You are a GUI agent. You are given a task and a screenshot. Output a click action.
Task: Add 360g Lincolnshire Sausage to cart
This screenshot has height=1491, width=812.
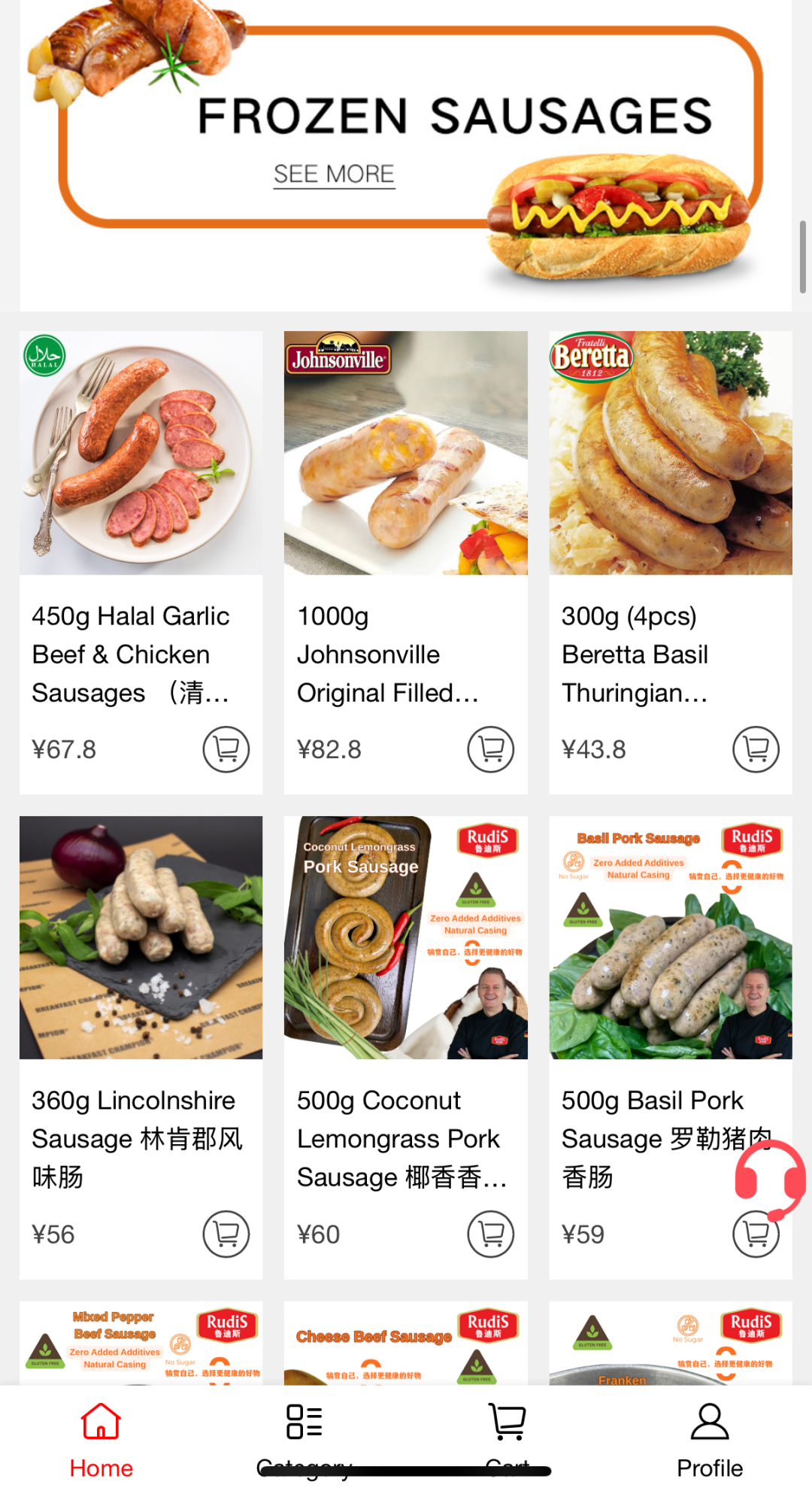tap(226, 1234)
